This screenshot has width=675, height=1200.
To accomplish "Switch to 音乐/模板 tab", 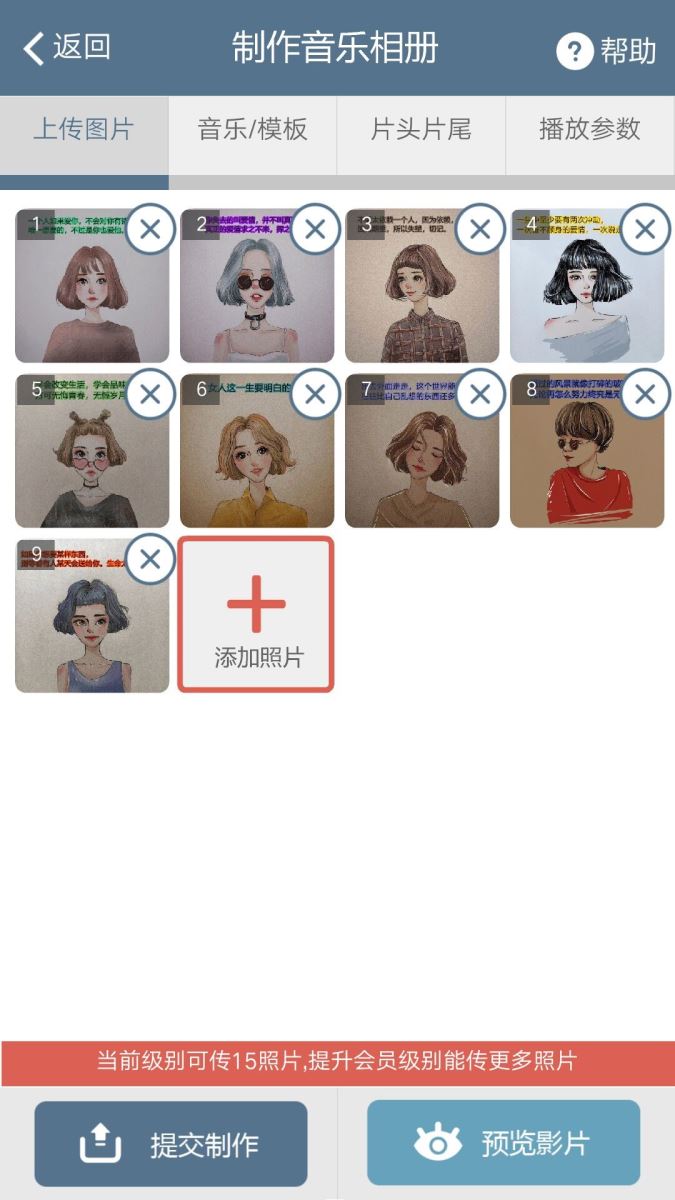I will [252, 129].
